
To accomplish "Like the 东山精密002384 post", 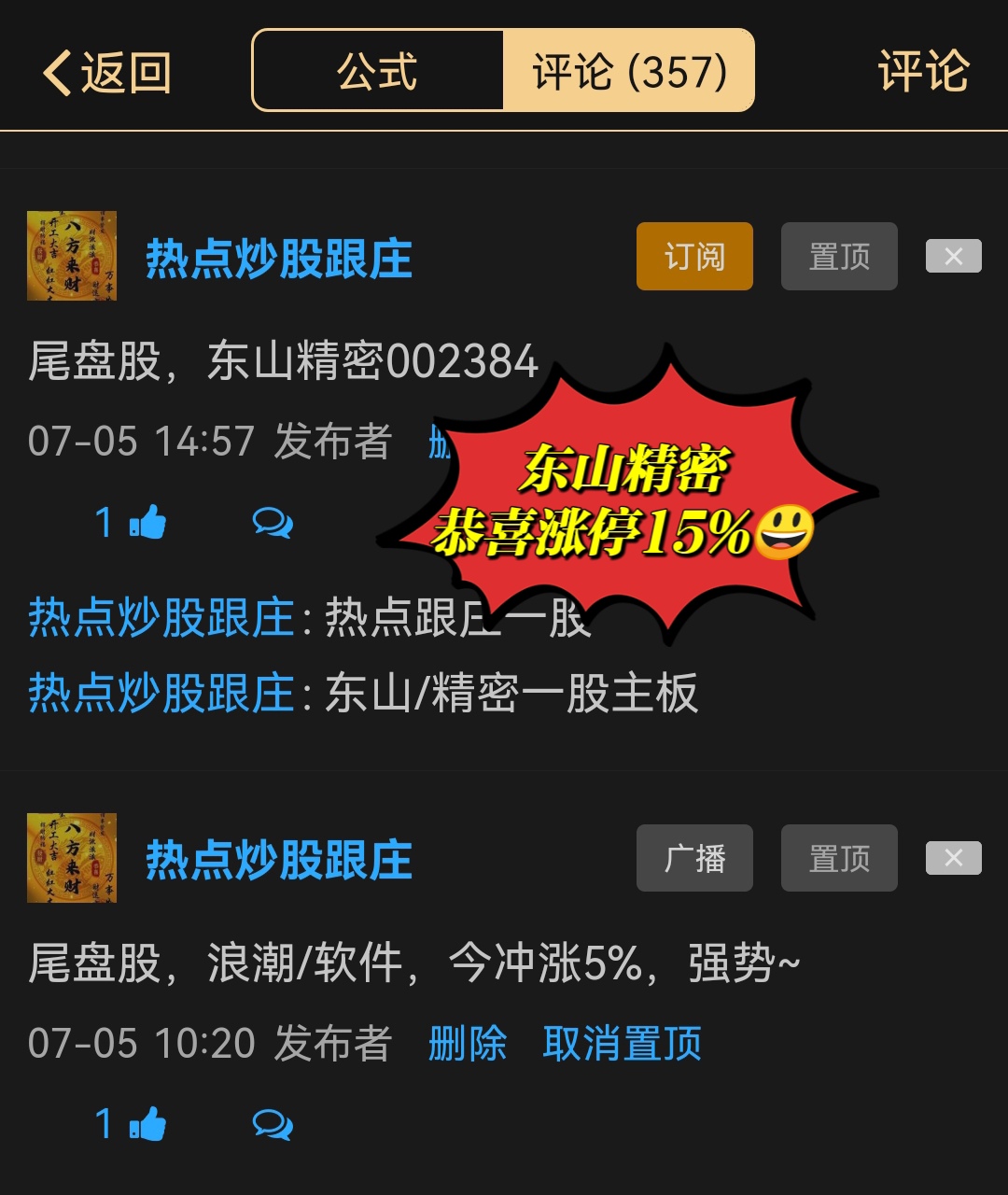I will (x=147, y=523).
